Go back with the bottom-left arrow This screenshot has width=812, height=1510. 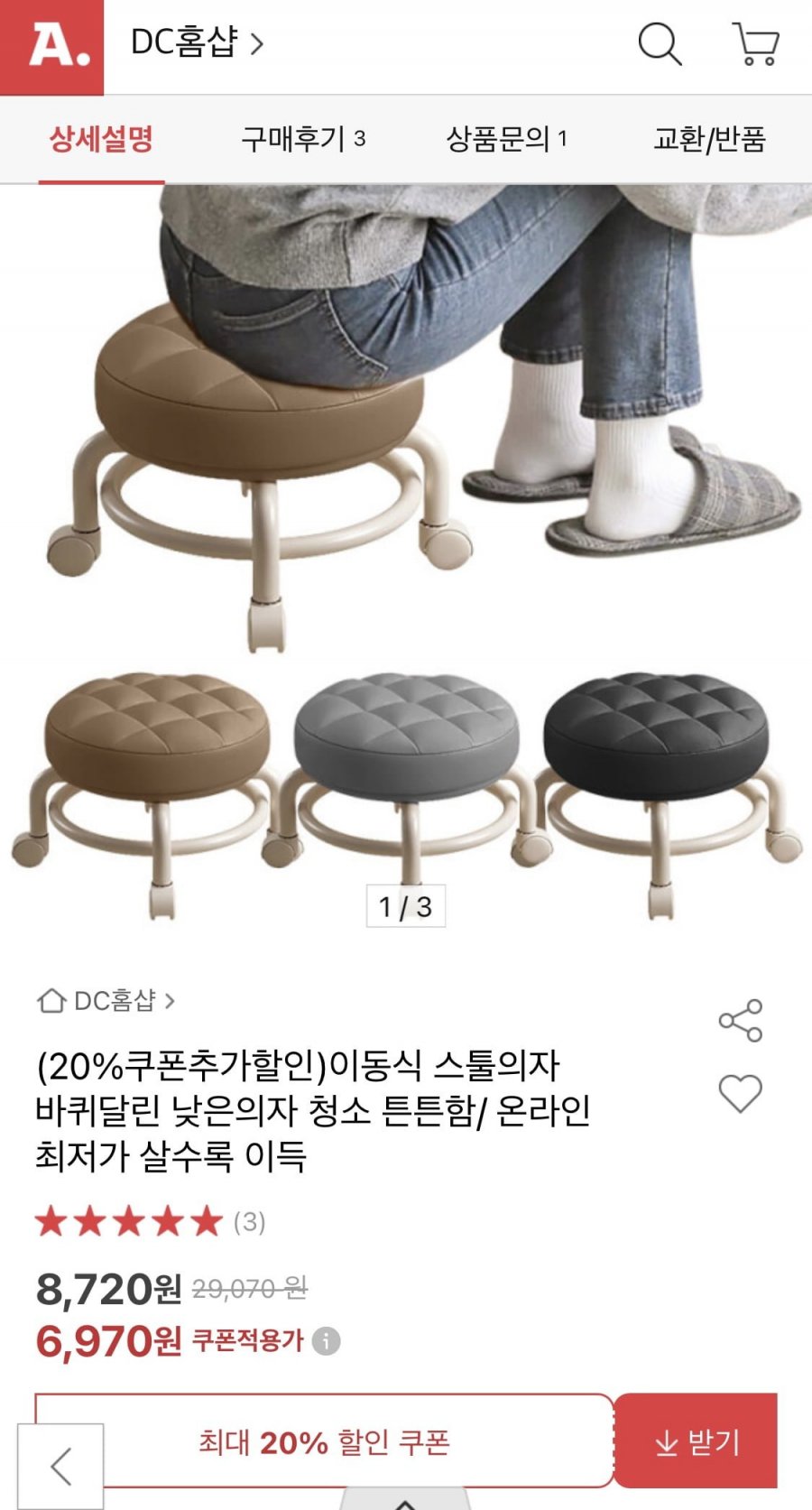(x=60, y=1467)
